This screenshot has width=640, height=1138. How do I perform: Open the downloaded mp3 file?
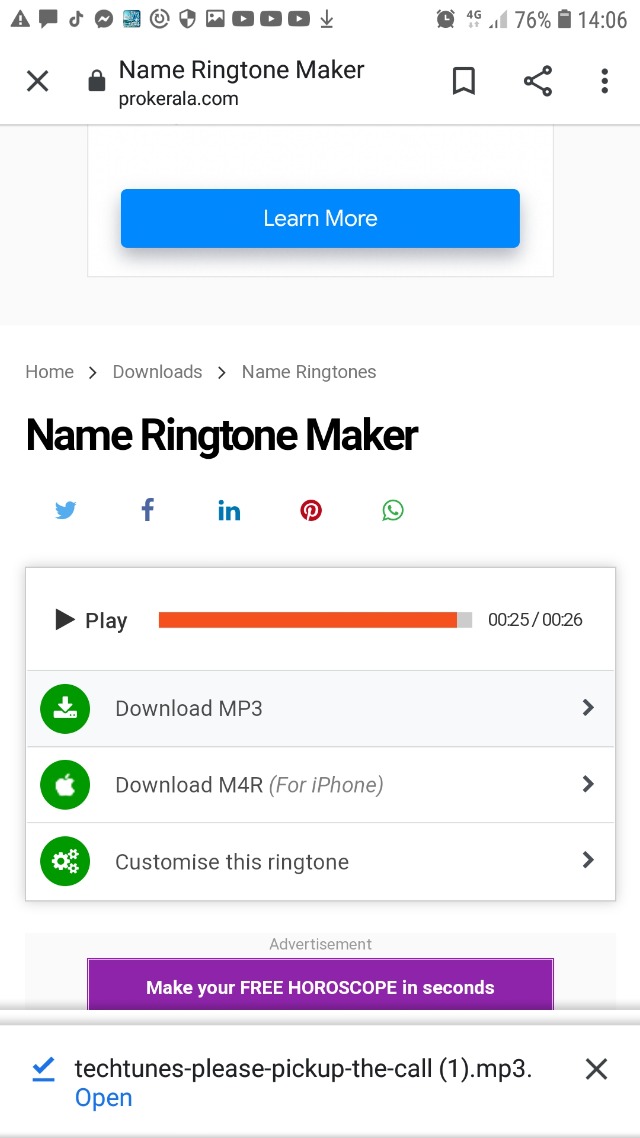click(103, 1098)
